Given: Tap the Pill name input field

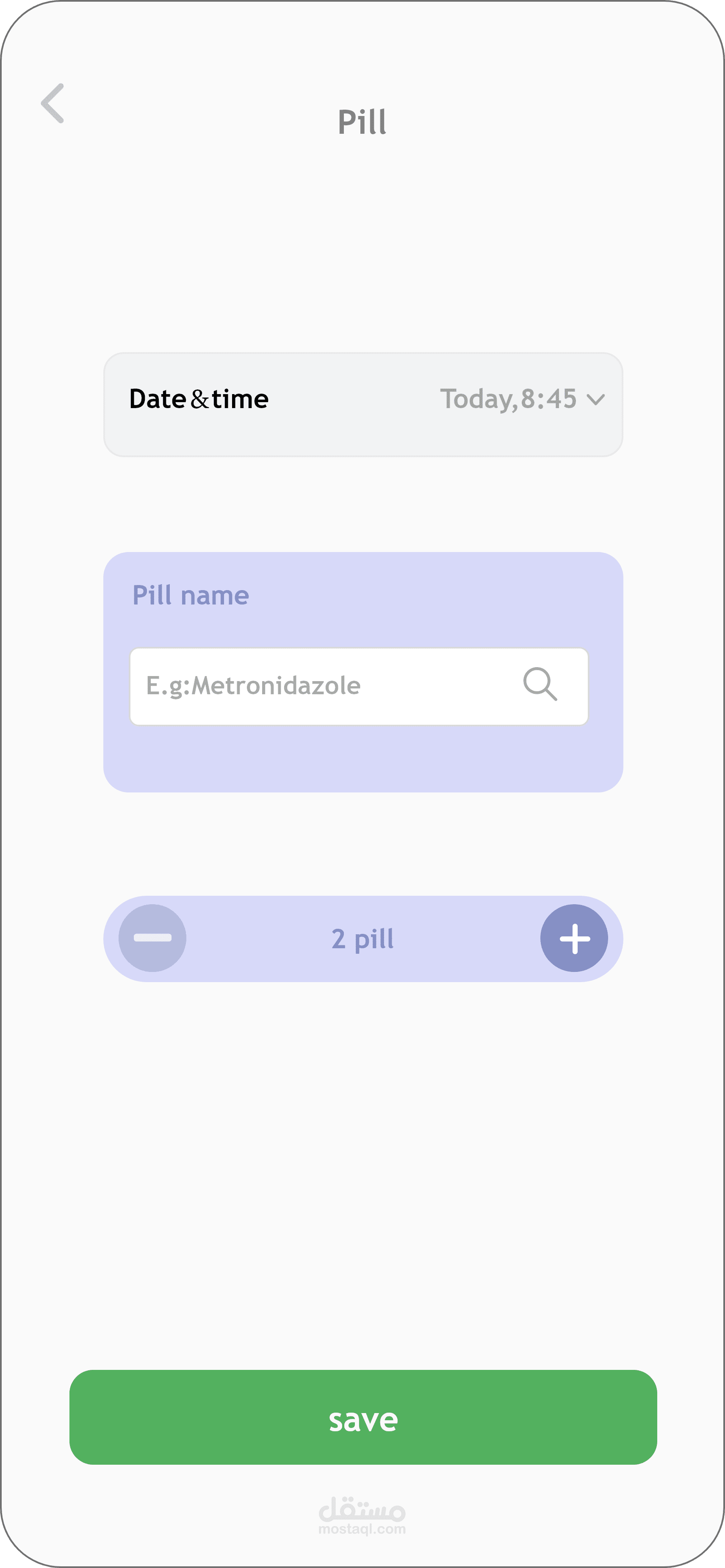Looking at the screenshot, I should point(359,687).
